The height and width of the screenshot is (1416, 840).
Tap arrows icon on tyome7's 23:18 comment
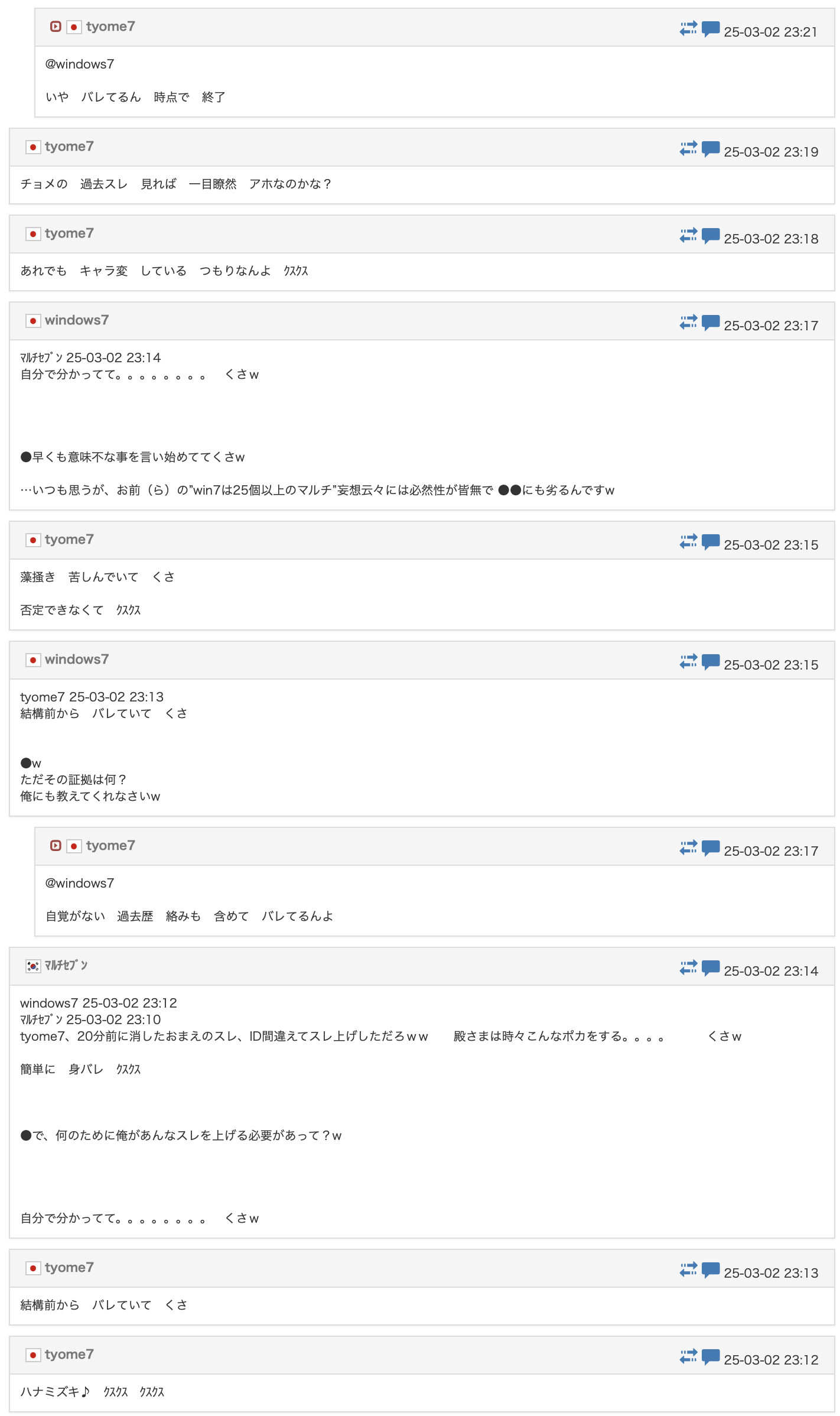click(688, 236)
